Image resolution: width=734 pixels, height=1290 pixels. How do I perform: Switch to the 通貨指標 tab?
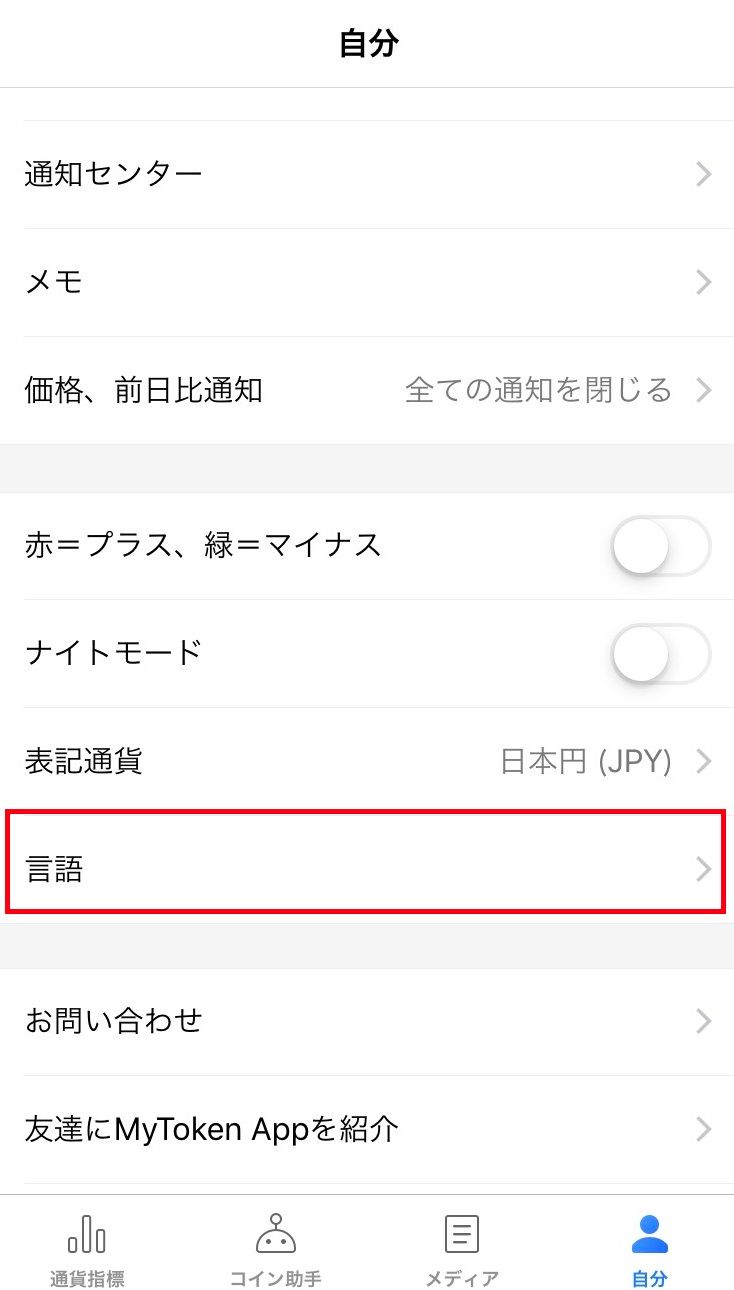[x=87, y=1248]
